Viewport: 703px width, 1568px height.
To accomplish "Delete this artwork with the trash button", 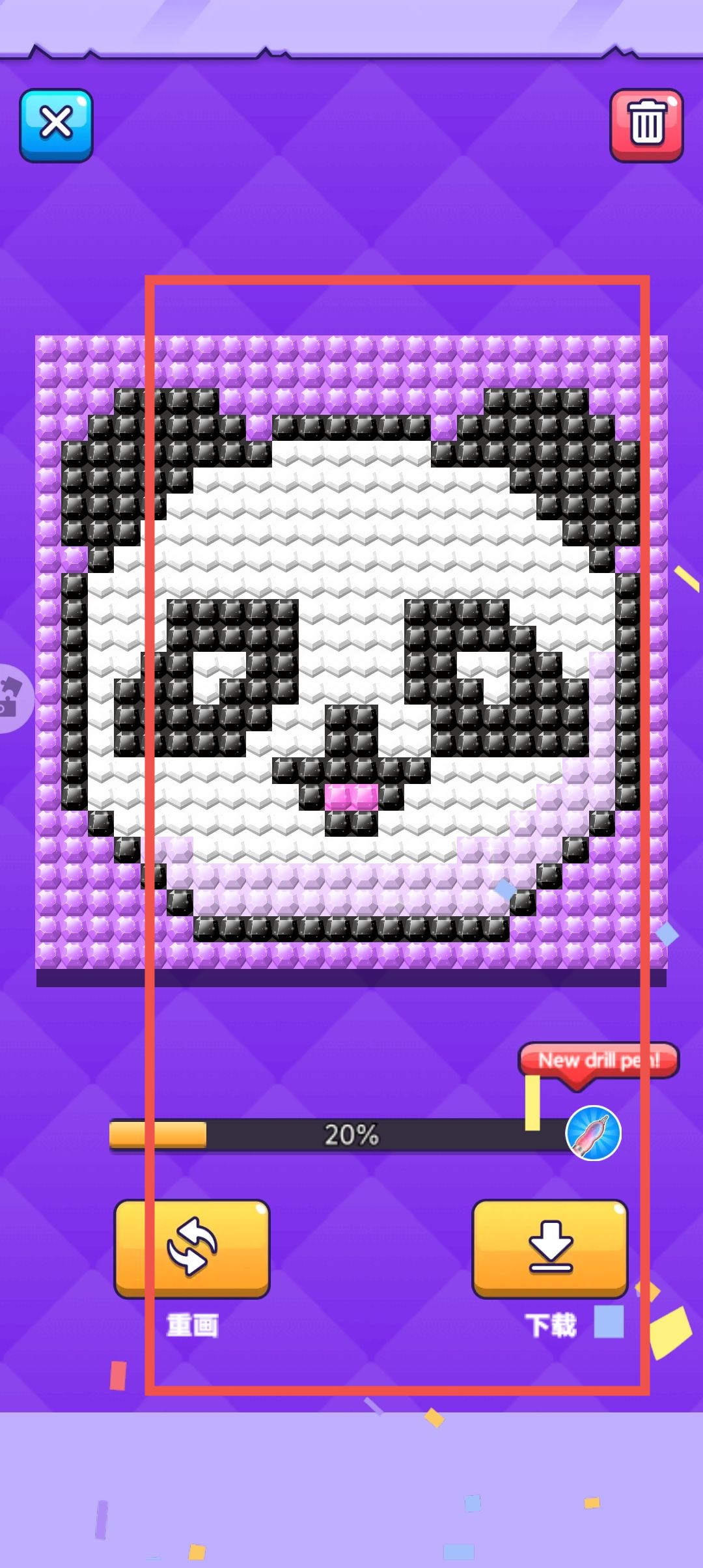I will (x=646, y=124).
